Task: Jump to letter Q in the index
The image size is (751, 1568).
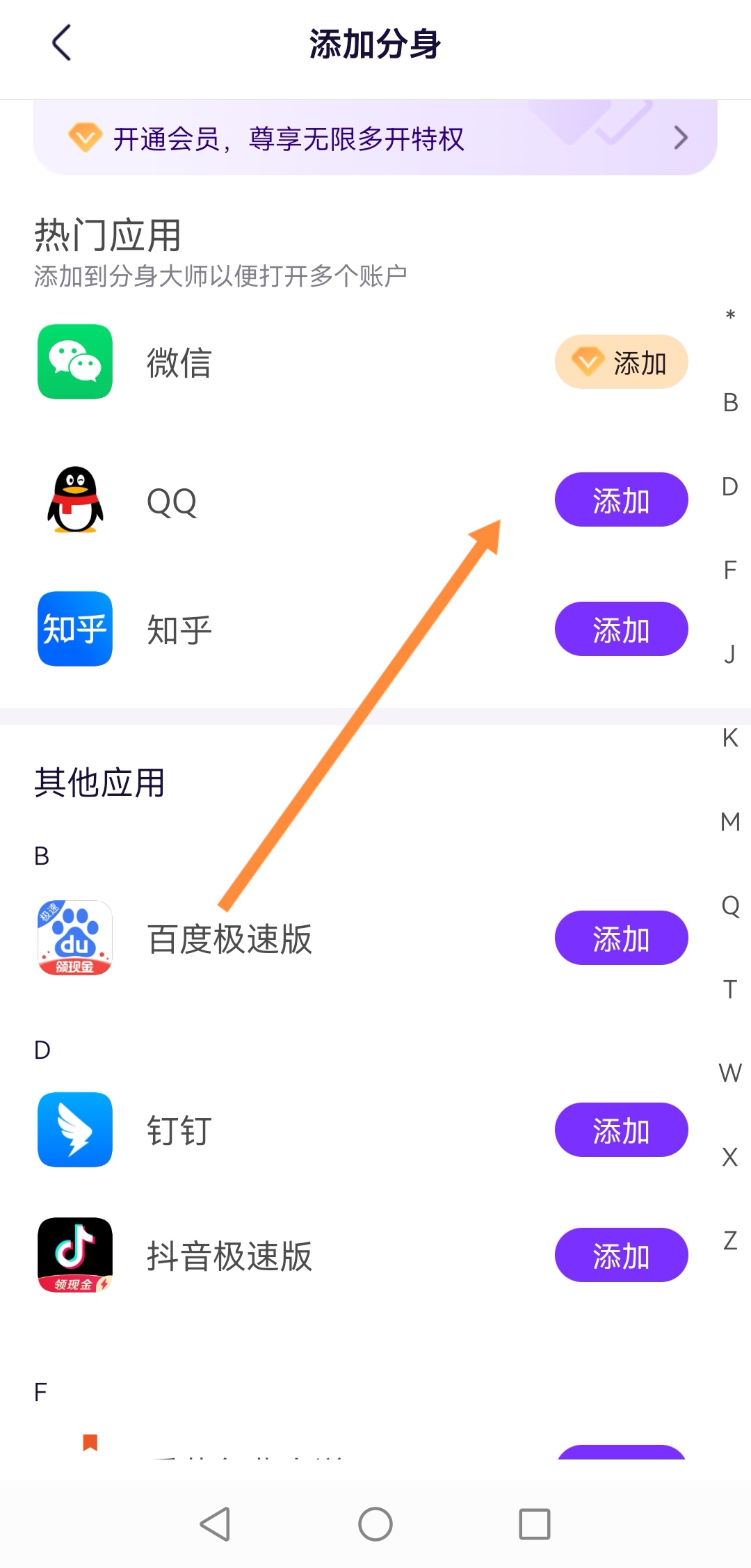Action: coord(730,906)
